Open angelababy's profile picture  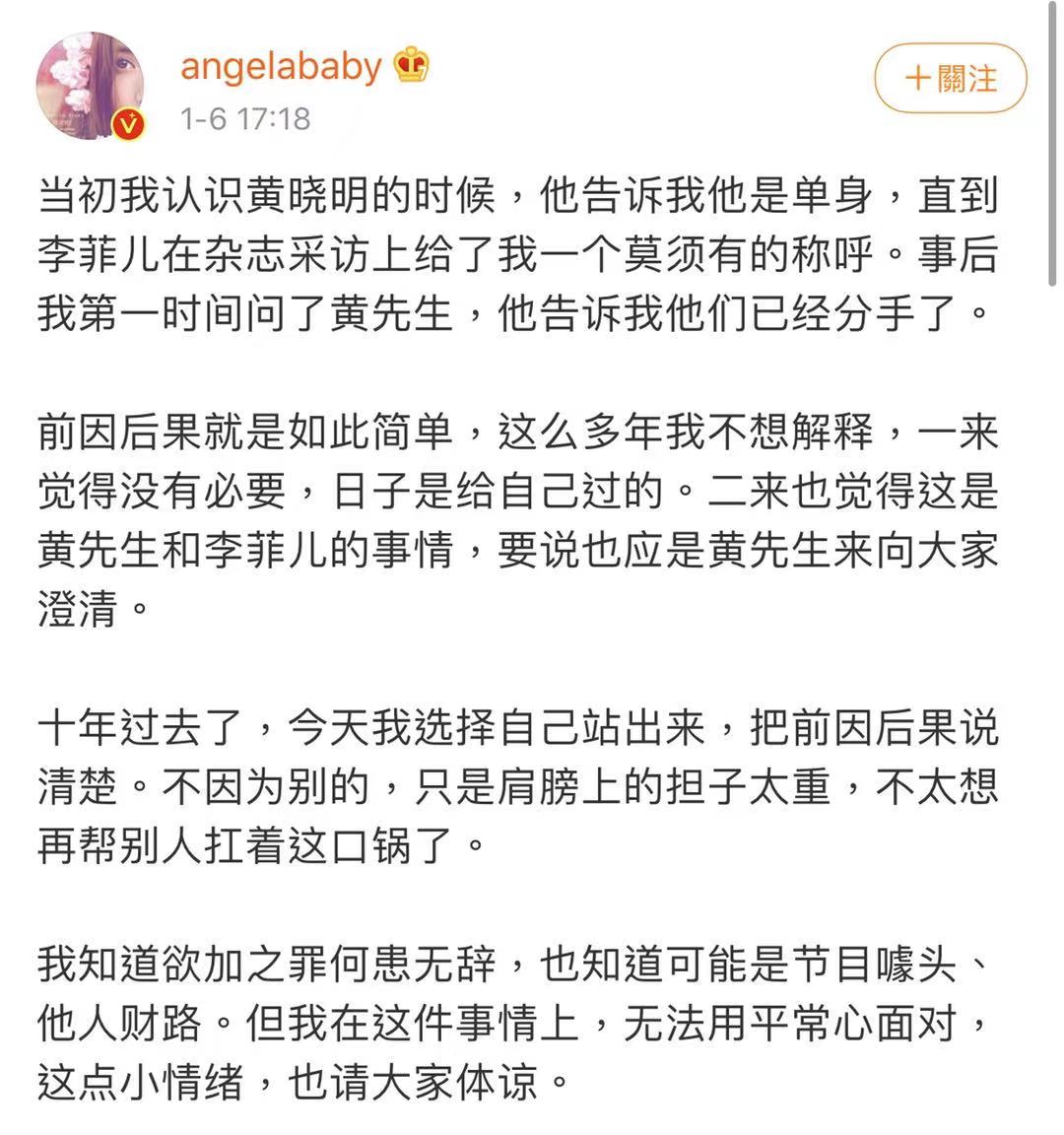(x=90, y=86)
